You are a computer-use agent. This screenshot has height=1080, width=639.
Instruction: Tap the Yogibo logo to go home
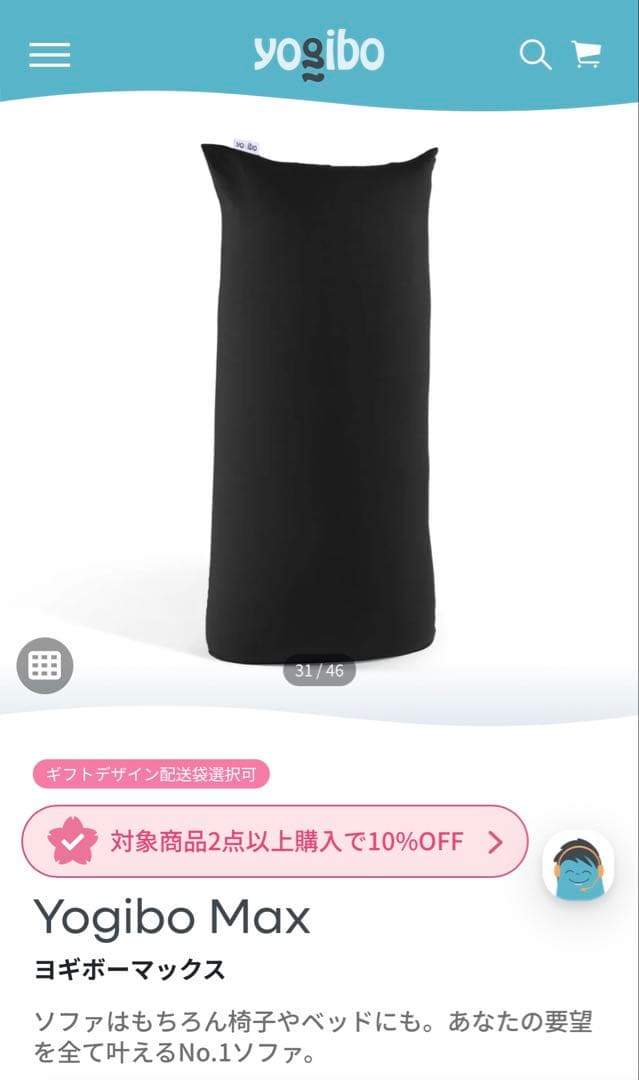pyautogui.click(x=318, y=55)
